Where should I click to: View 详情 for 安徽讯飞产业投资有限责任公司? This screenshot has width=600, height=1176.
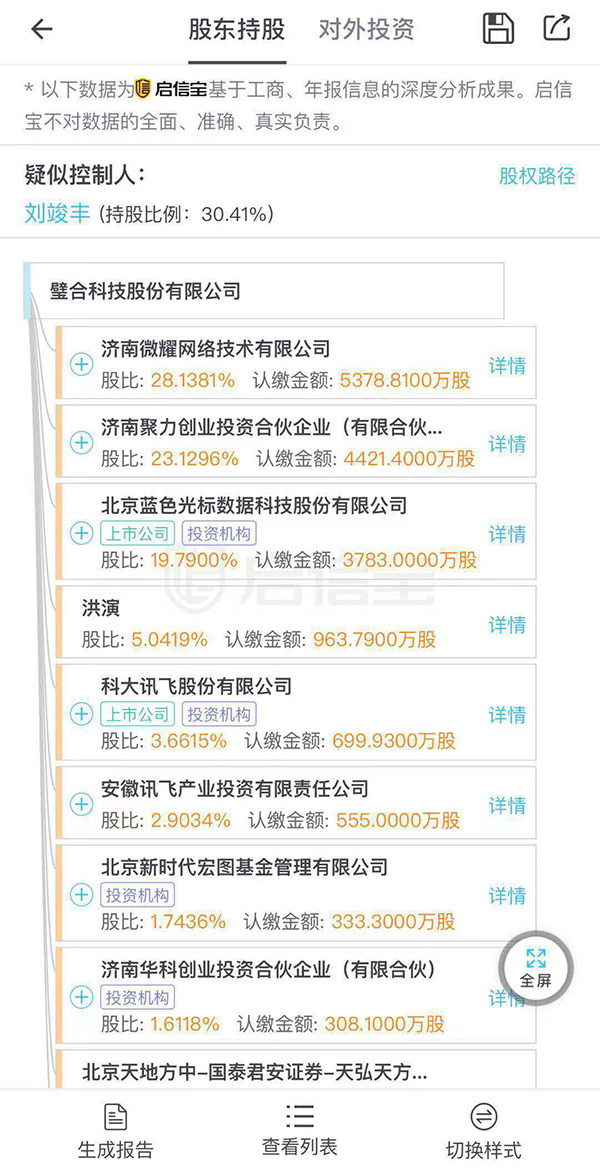pyautogui.click(x=507, y=805)
